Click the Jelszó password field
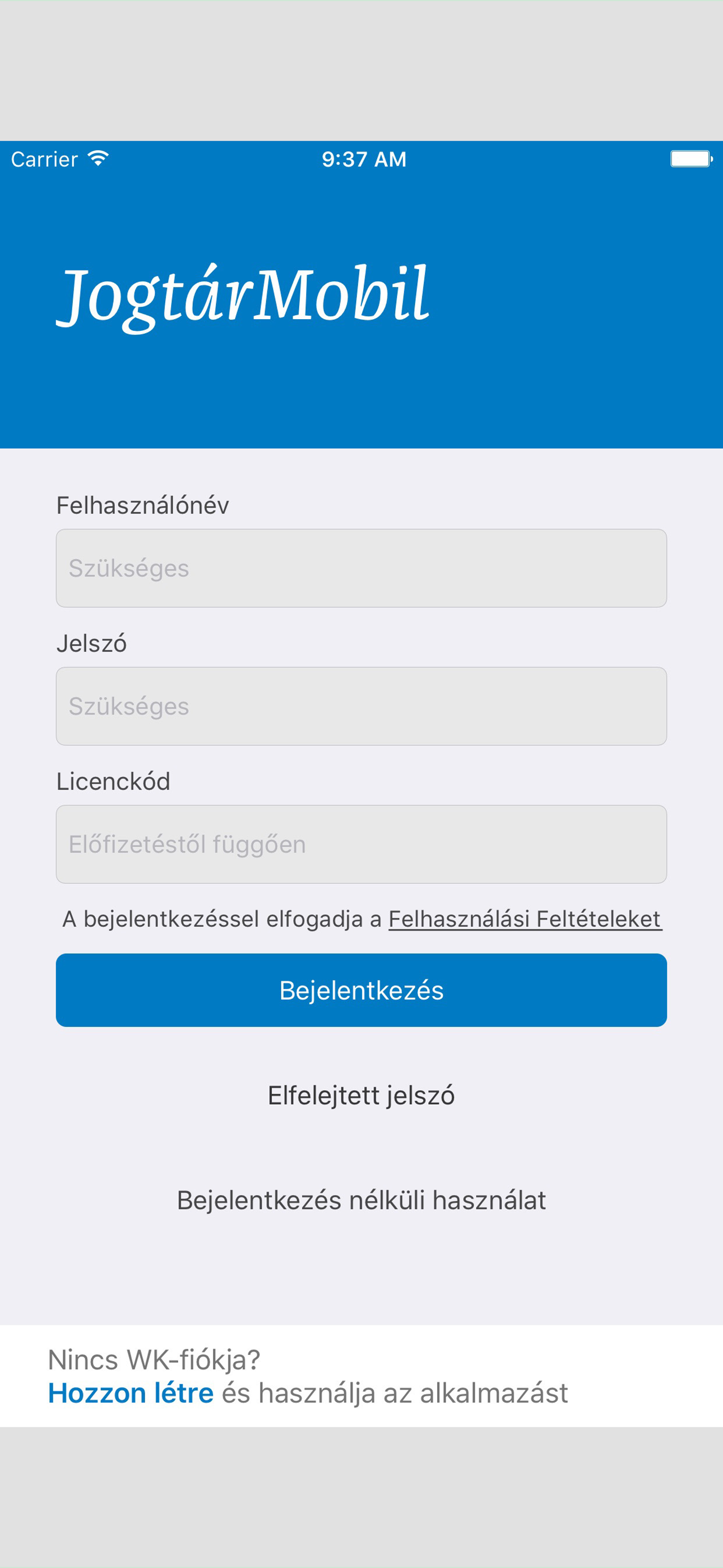The width and height of the screenshot is (723, 1568). (361, 706)
